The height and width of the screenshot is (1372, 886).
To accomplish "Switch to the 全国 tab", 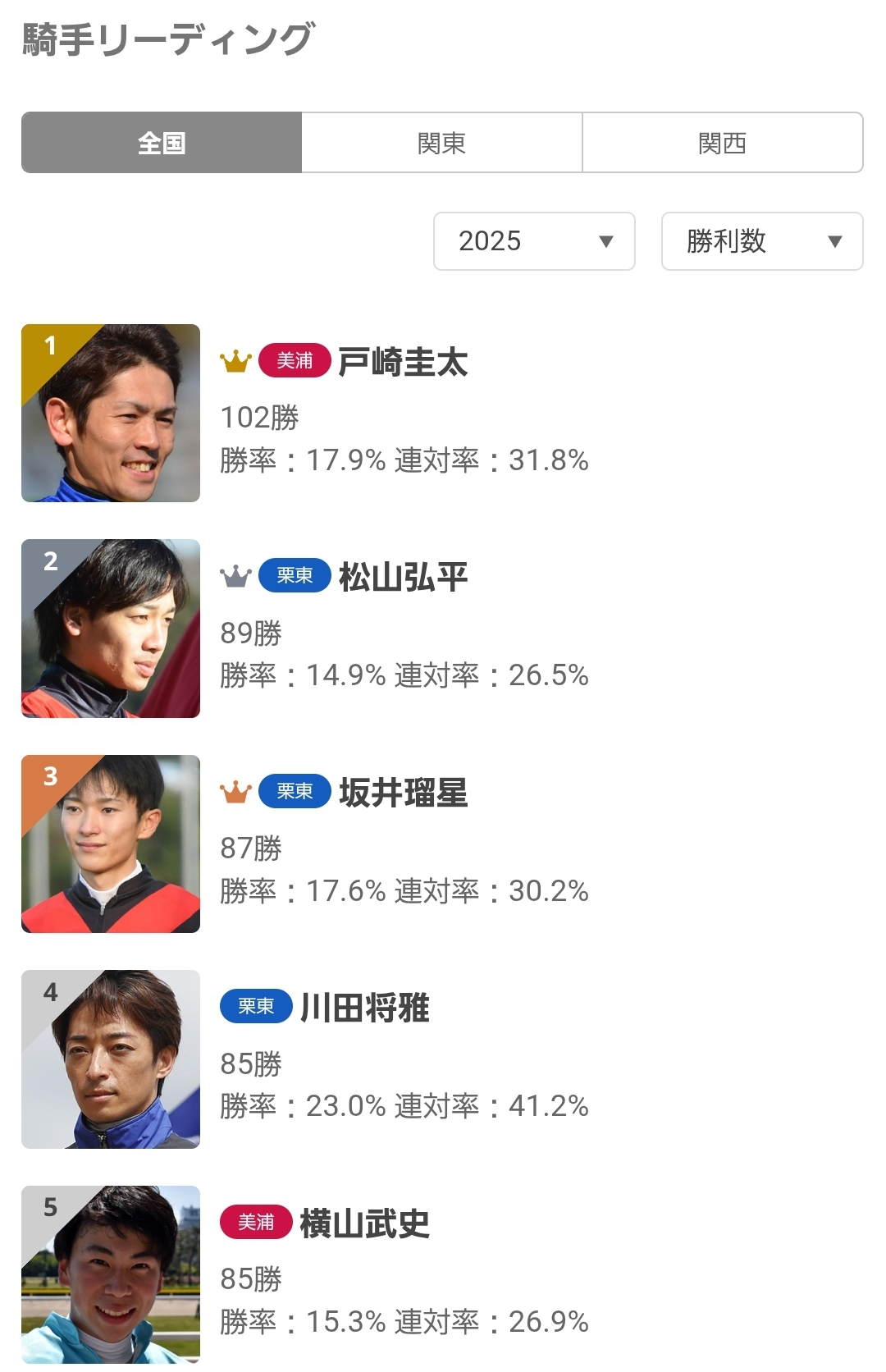I will click(162, 143).
